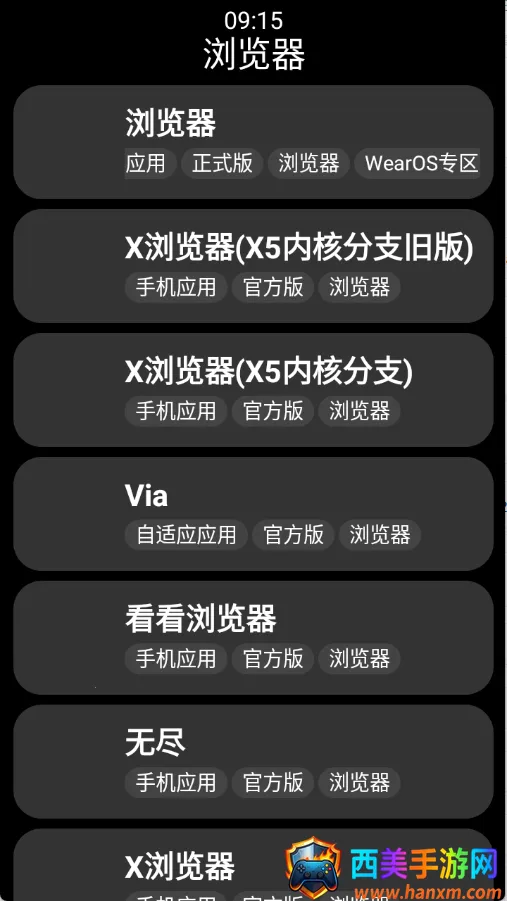Select the X浏览器(X5内核分支) card
507x901 pixels.
coord(254,390)
